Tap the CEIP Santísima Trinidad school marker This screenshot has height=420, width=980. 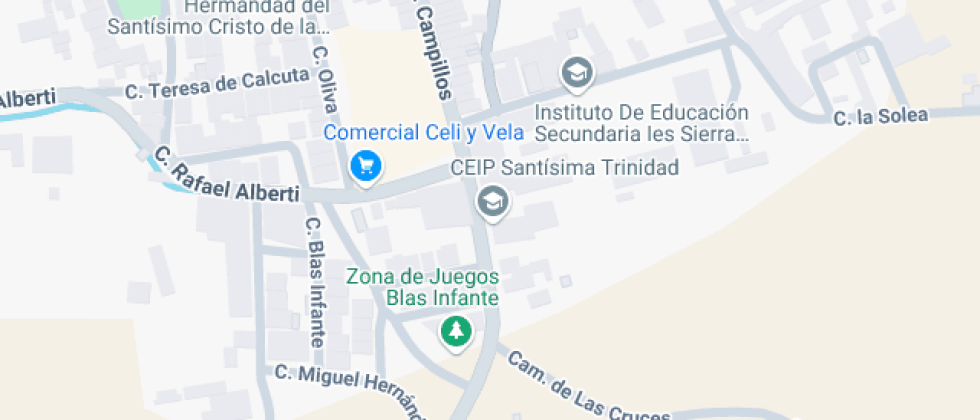coord(492,202)
